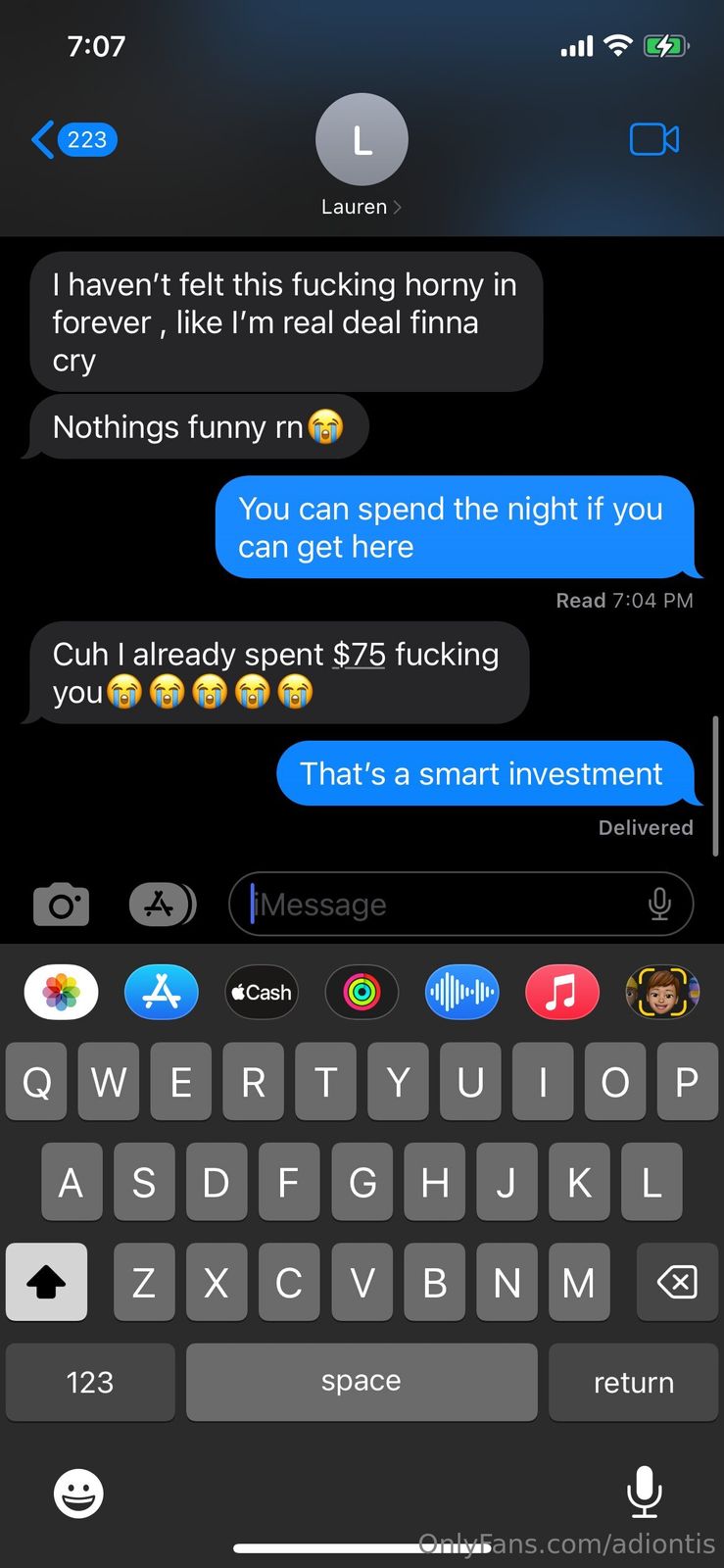724x1568 pixels.
Task: Open the Photos app in the app strip
Action: [61, 993]
